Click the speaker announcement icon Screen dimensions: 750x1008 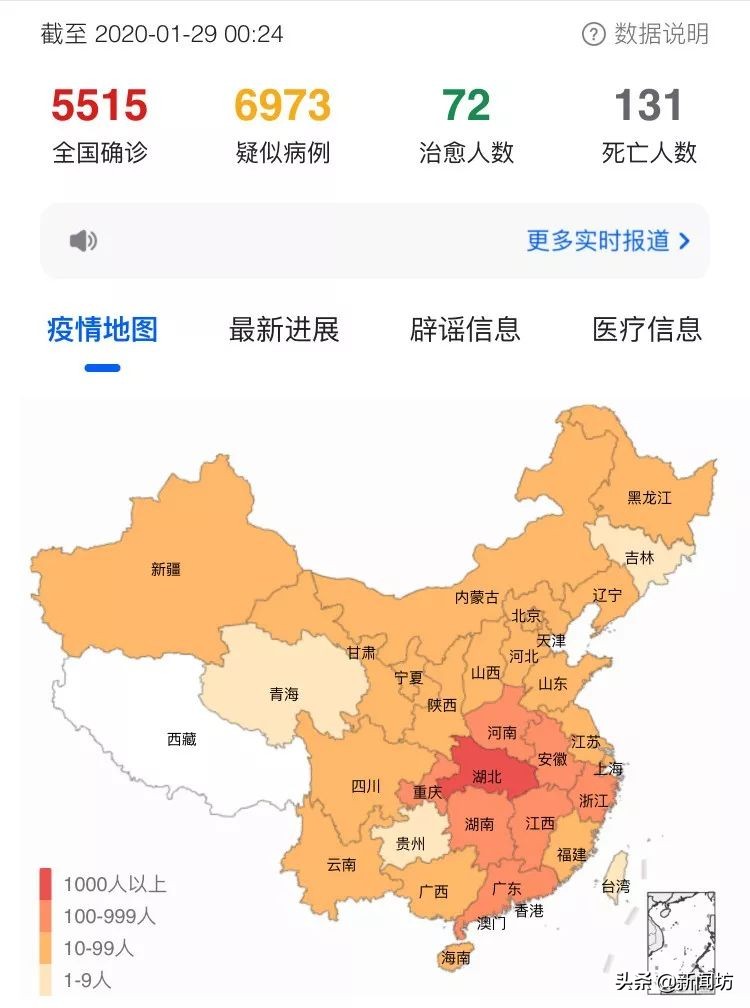coord(84,240)
